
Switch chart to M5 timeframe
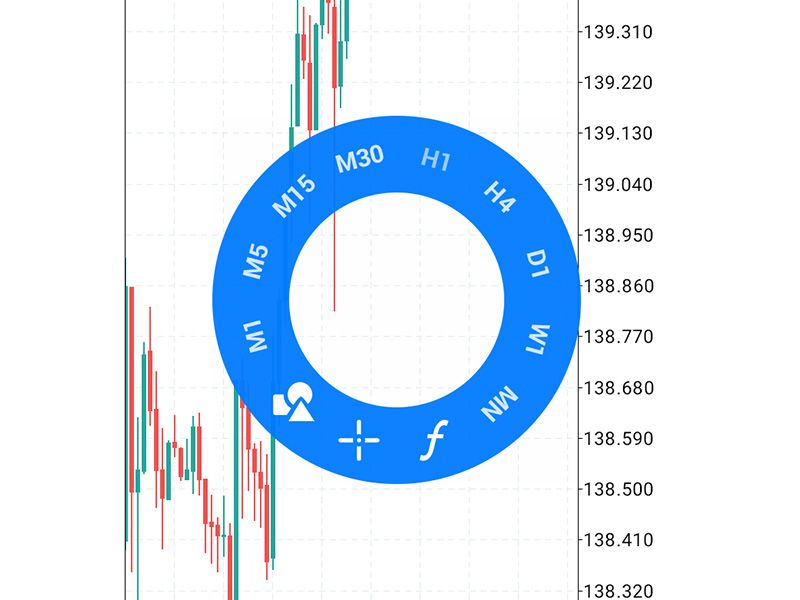pyautogui.click(x=258, y=263)
